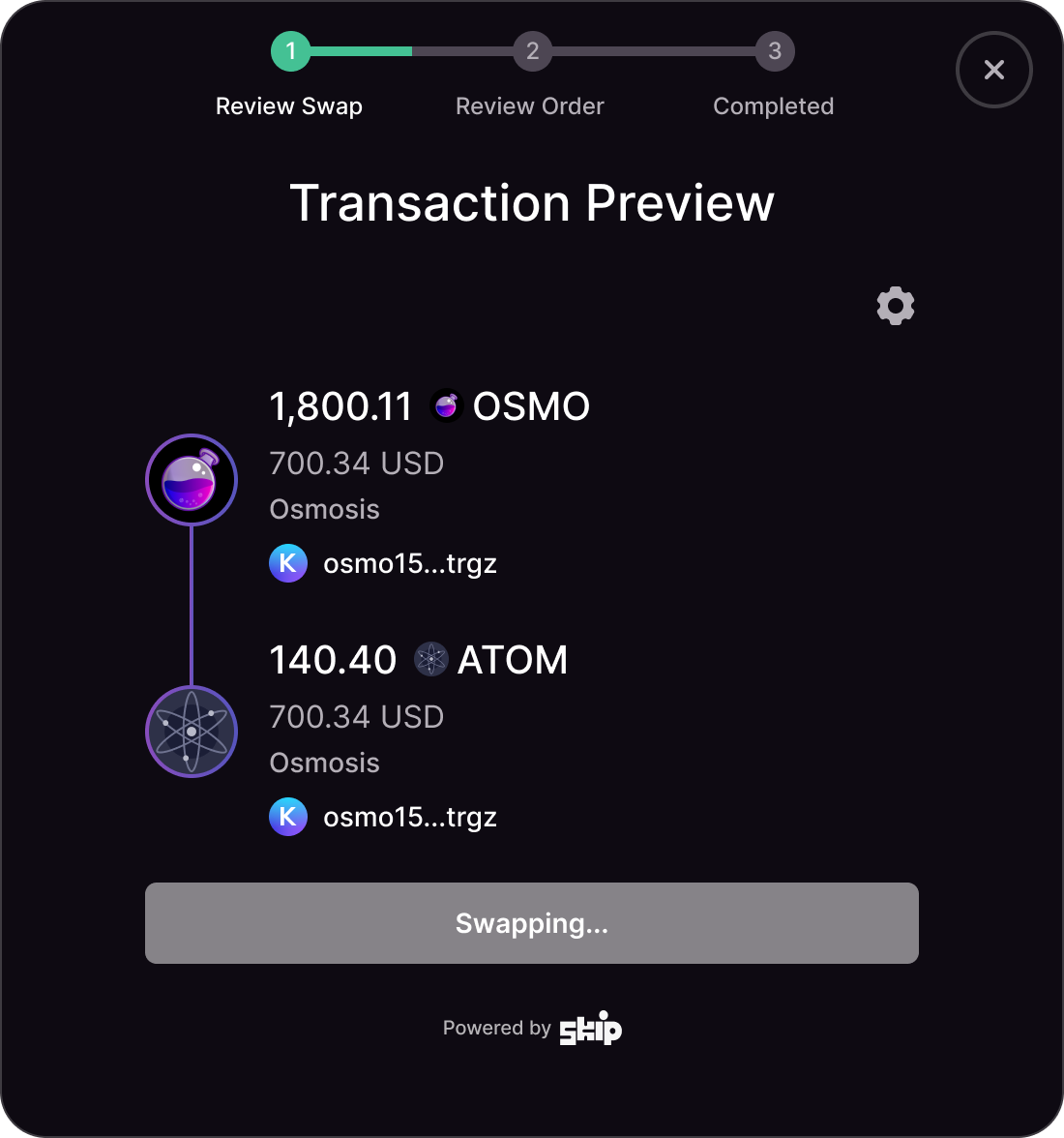
Task: Tap the Swapping... button
Action: 531,923
